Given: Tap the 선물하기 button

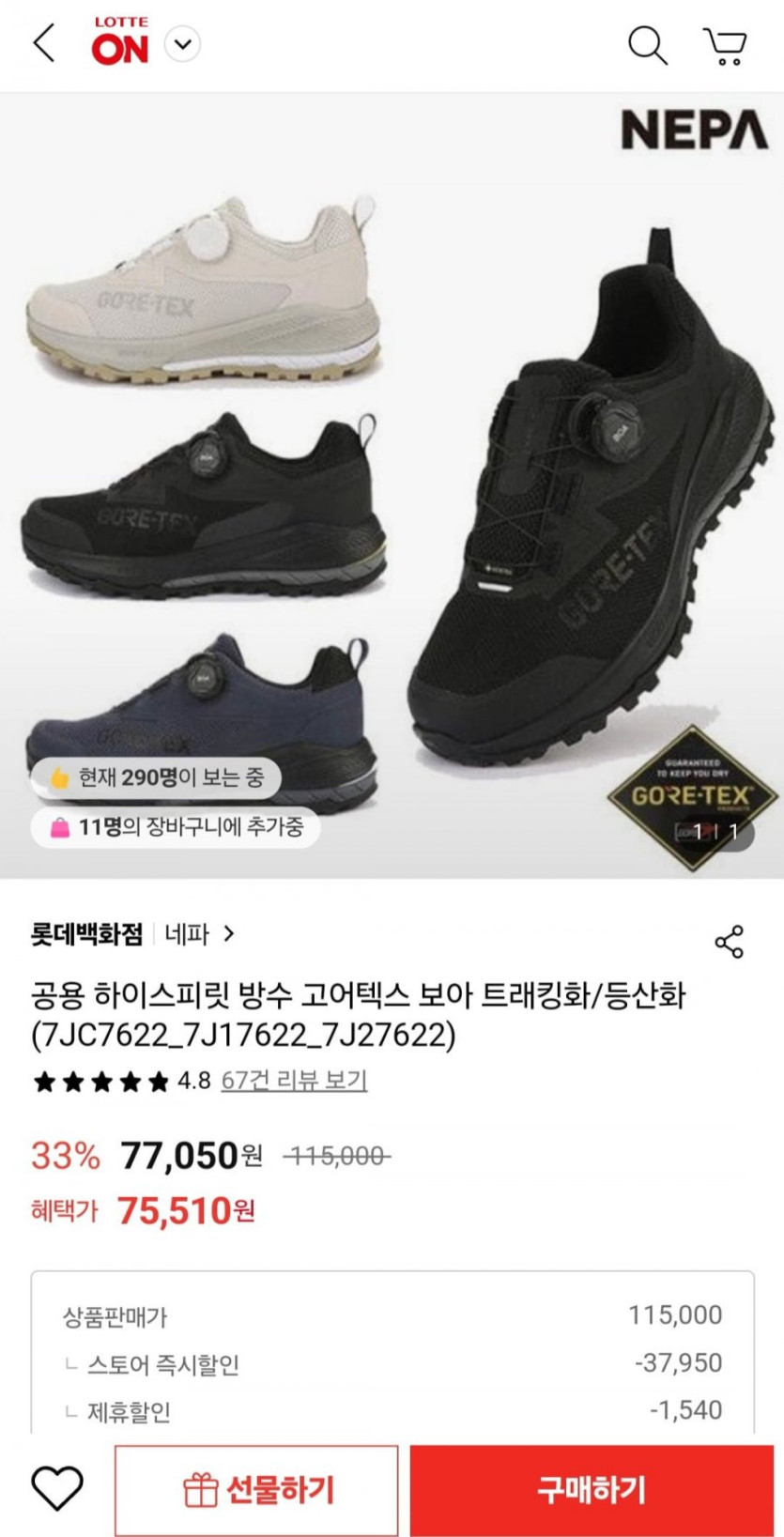Looking at the screenshot, I should pos(256,1490).
